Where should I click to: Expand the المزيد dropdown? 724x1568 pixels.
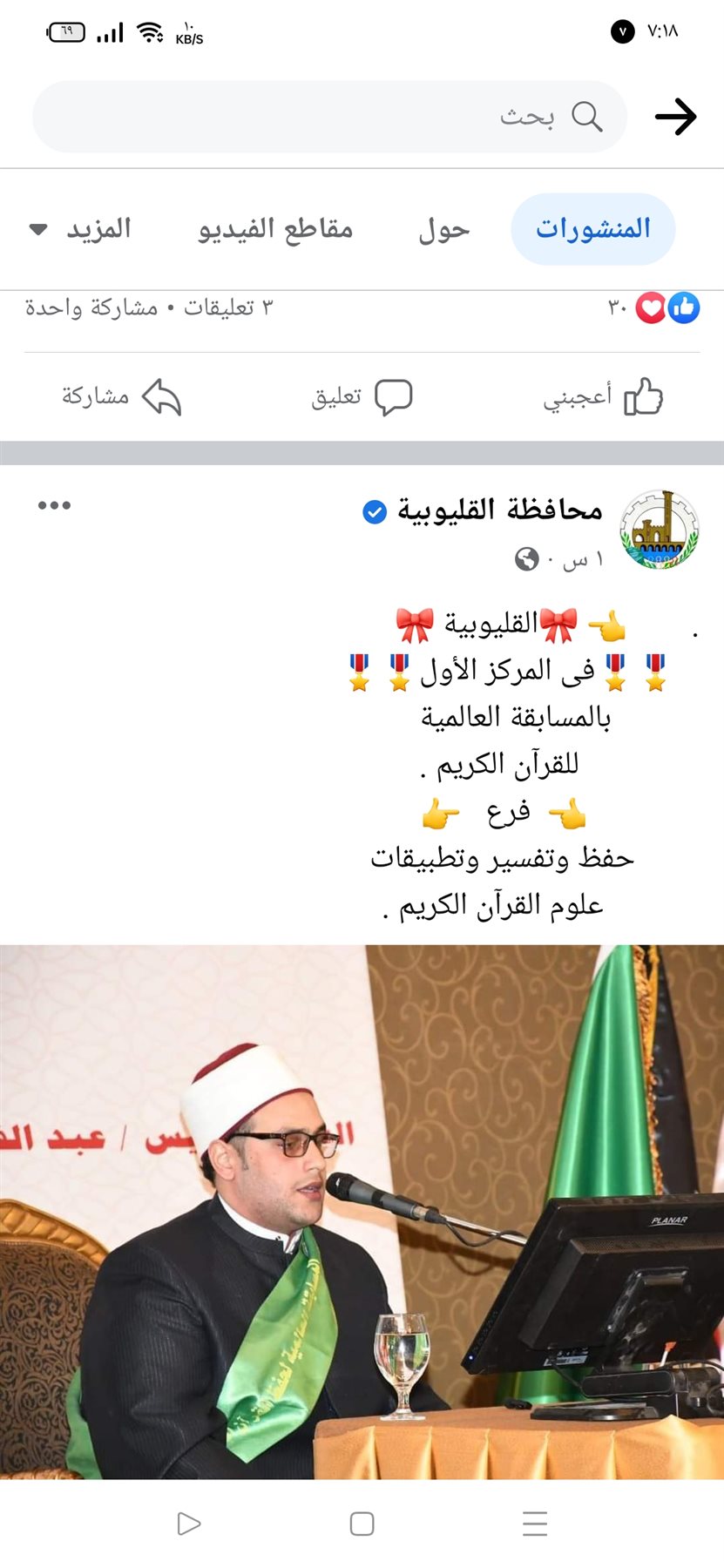(x=81, y=229)
